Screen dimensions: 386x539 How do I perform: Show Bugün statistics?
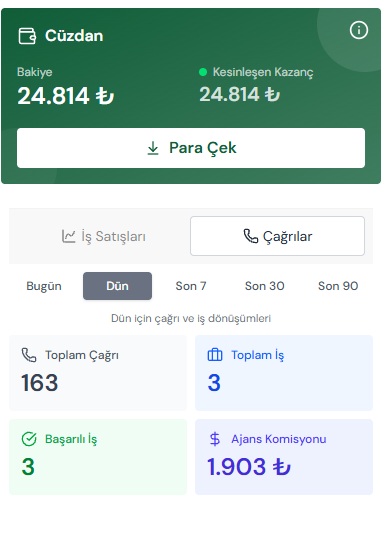coord(44,286)
